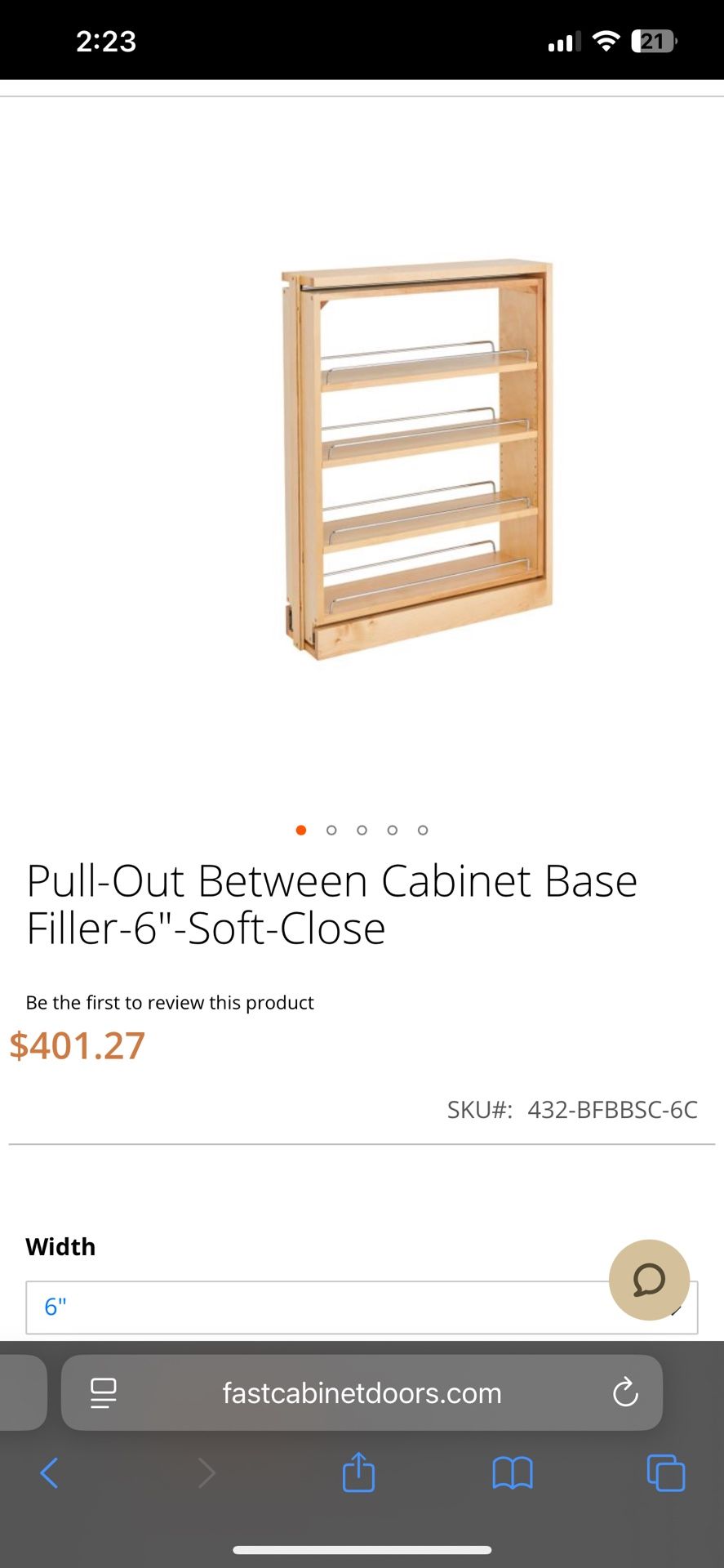Open Safari bookmarks
This screenshot has width=724, height=1568.
coord(513,1473)
